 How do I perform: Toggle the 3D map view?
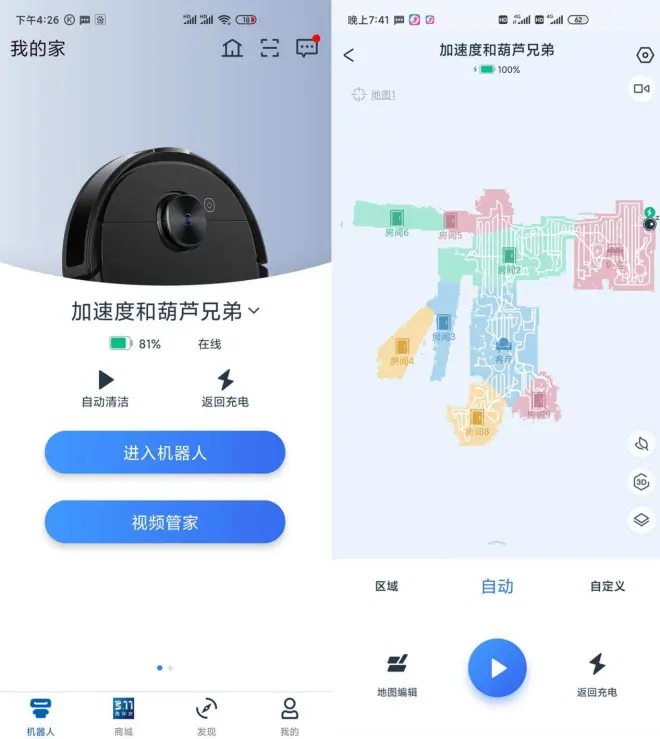[x=641, y=482]
